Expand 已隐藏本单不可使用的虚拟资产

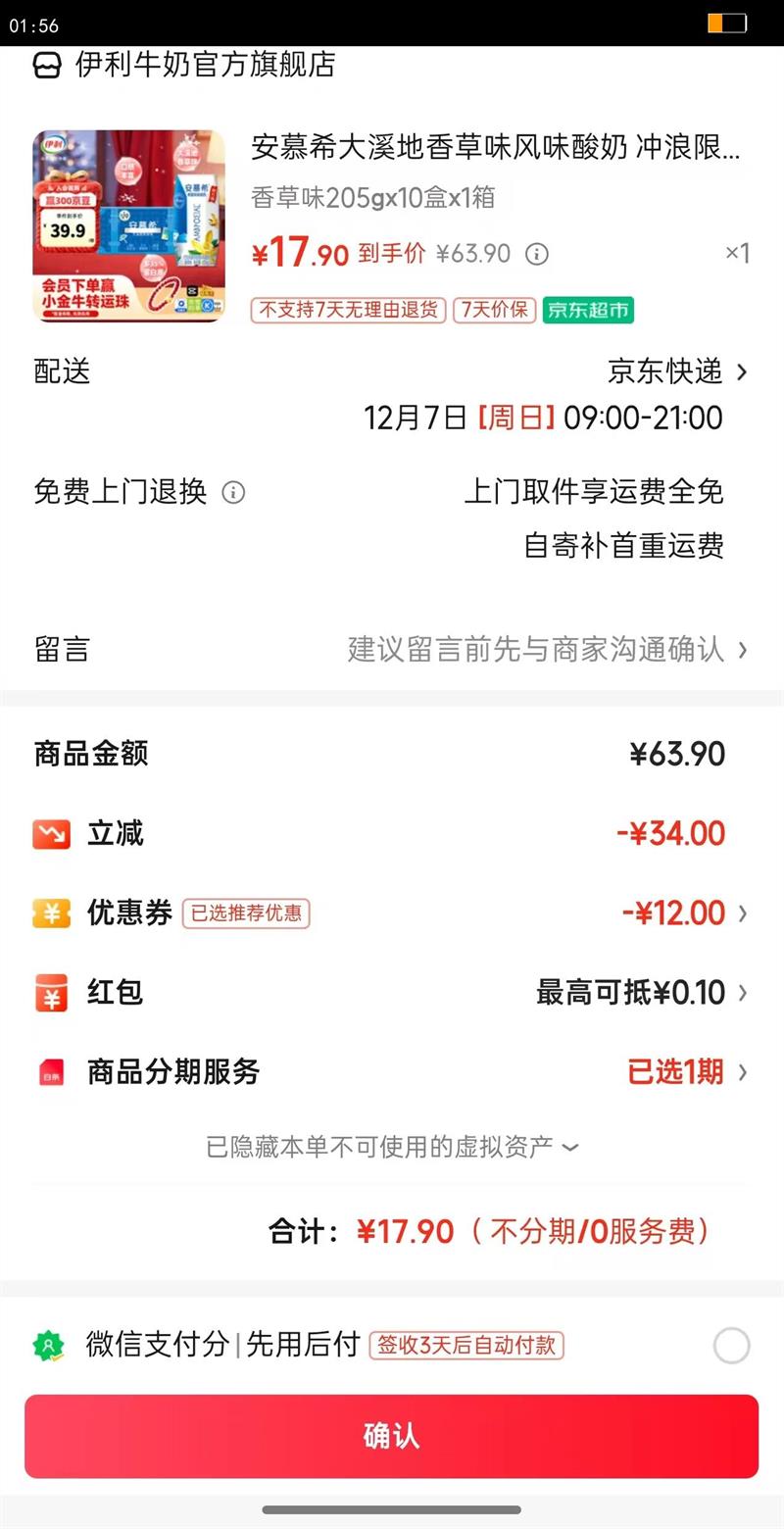click(392, 1147)
